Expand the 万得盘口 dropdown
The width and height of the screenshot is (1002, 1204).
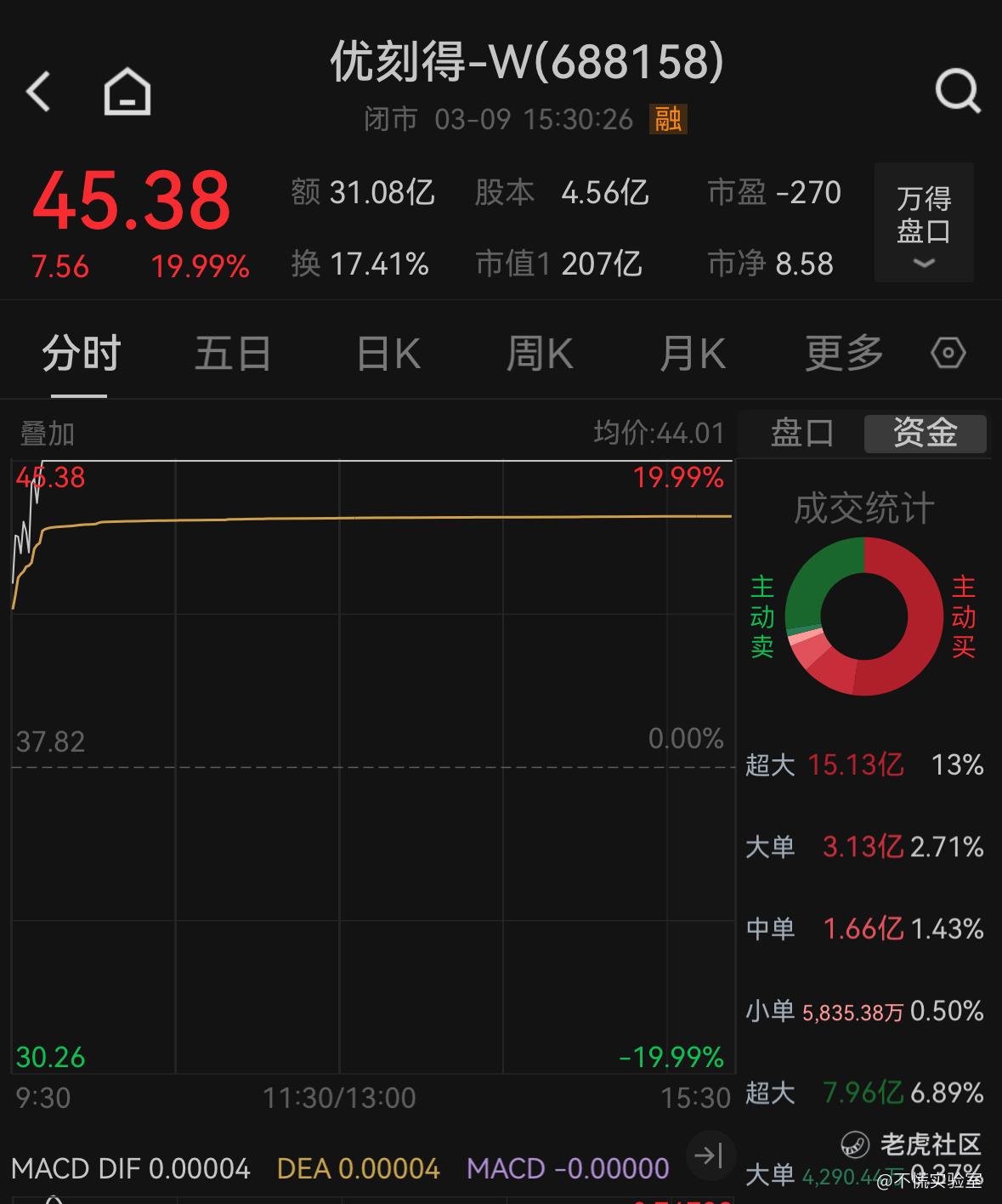point(924,223)
